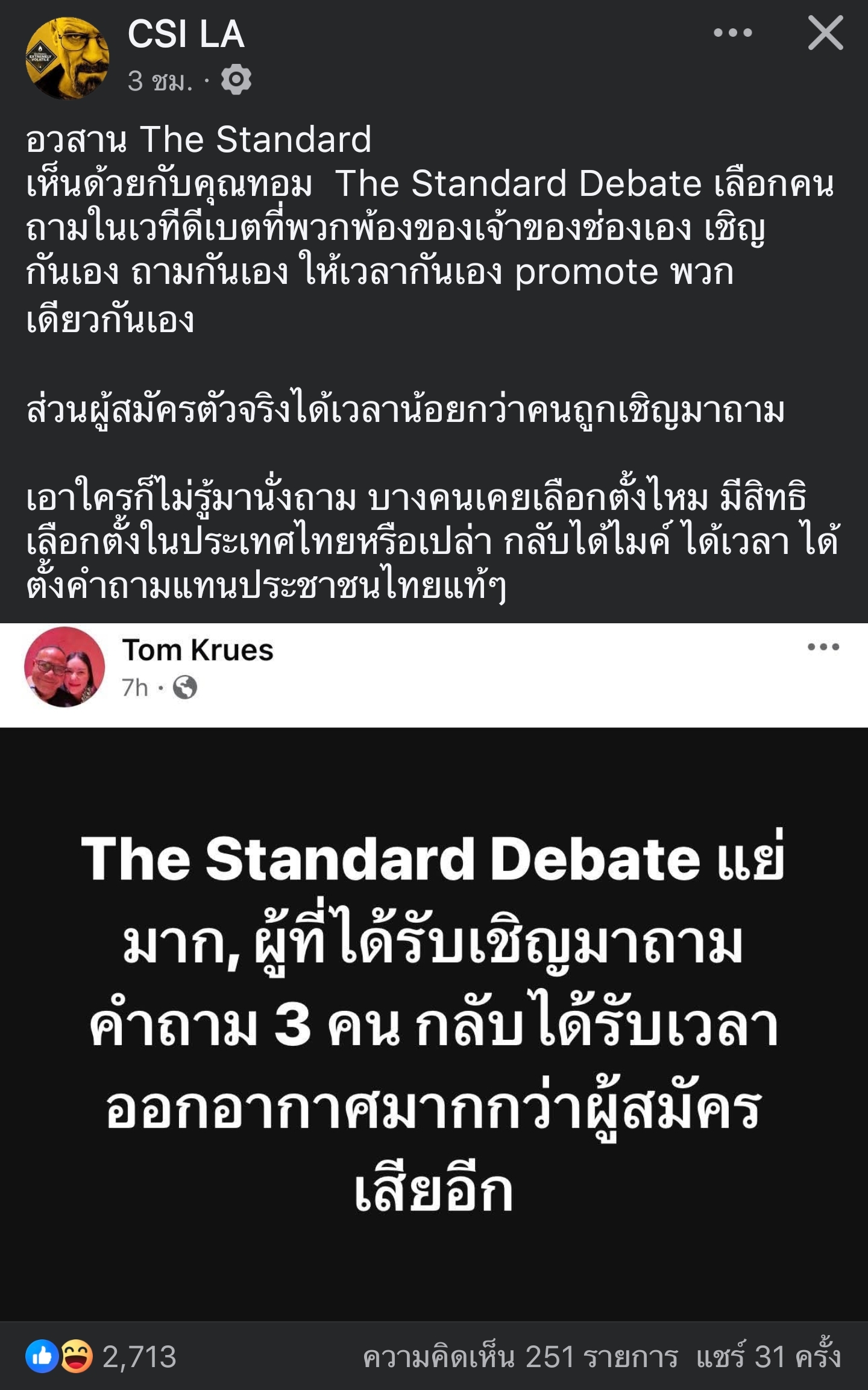Open CSI LA profile picture
868x1390 pixels.
pyautogui.click(x=68, y=58)
